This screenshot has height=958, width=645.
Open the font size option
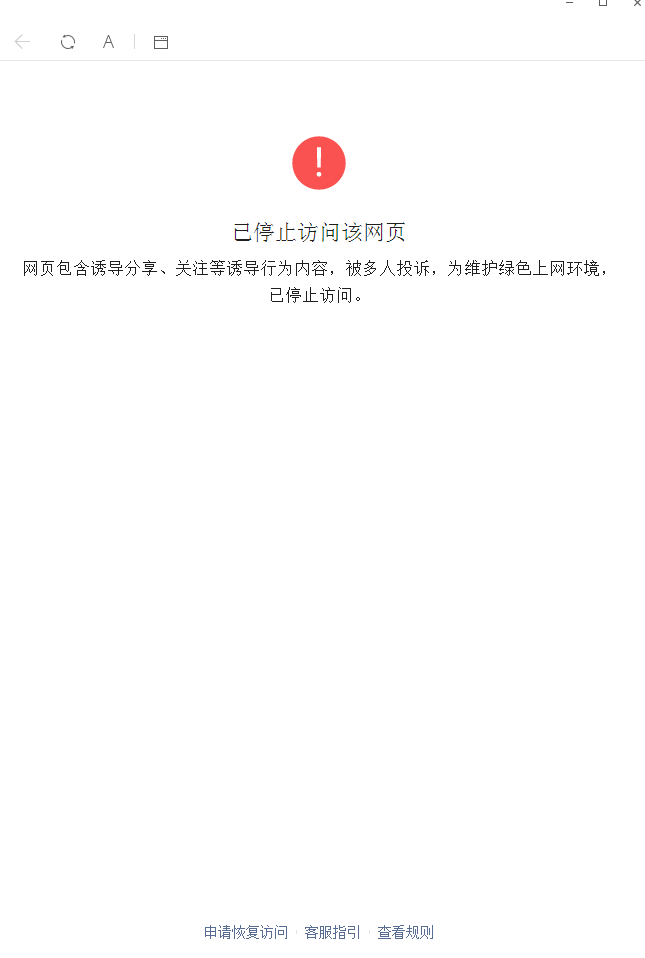pos(108,42)
